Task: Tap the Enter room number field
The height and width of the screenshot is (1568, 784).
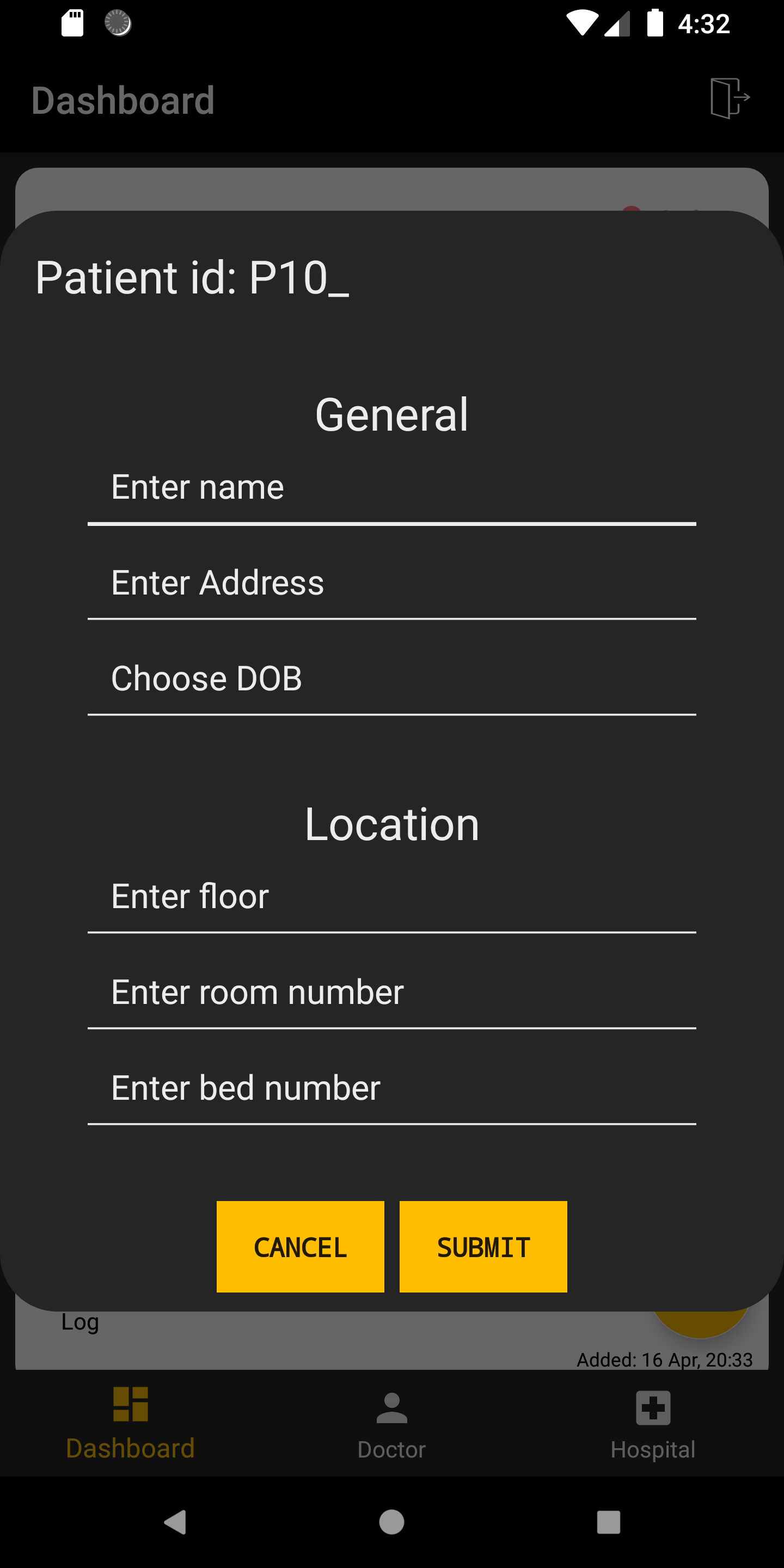Action: point(391,993)
